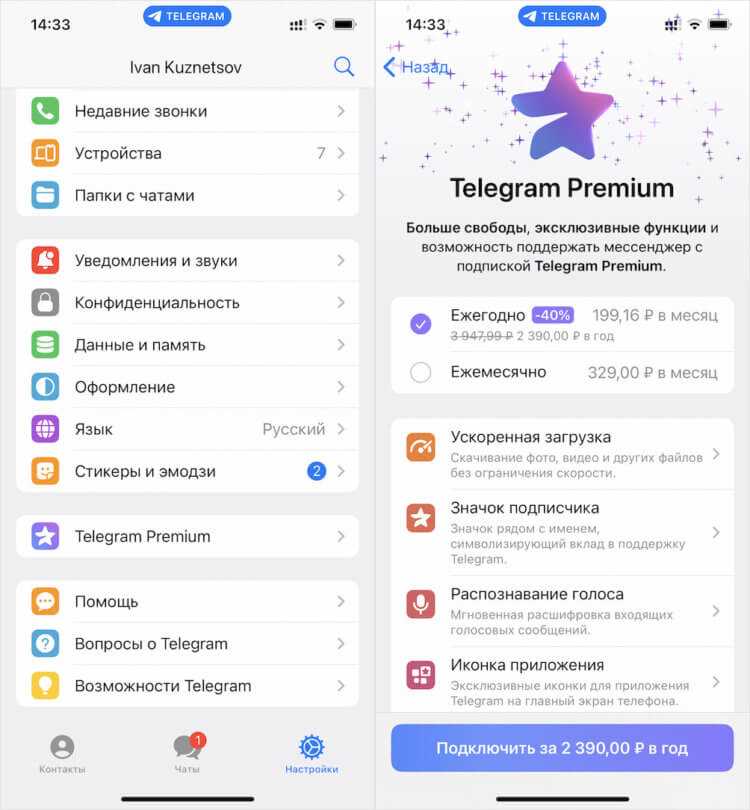Open the Ускоренная загрузка feature details
Viewport: 750px width, 810px height.
click(x=561, y=454)
